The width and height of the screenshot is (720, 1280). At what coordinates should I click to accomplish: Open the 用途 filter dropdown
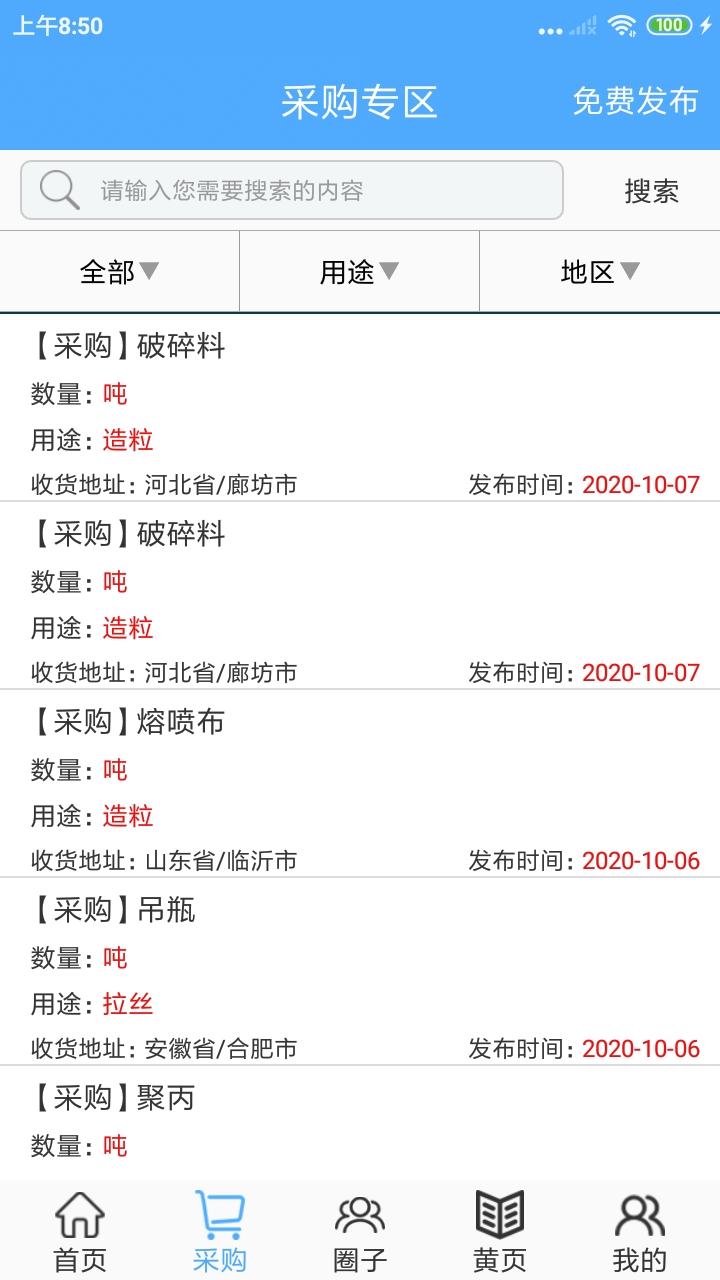359,271
